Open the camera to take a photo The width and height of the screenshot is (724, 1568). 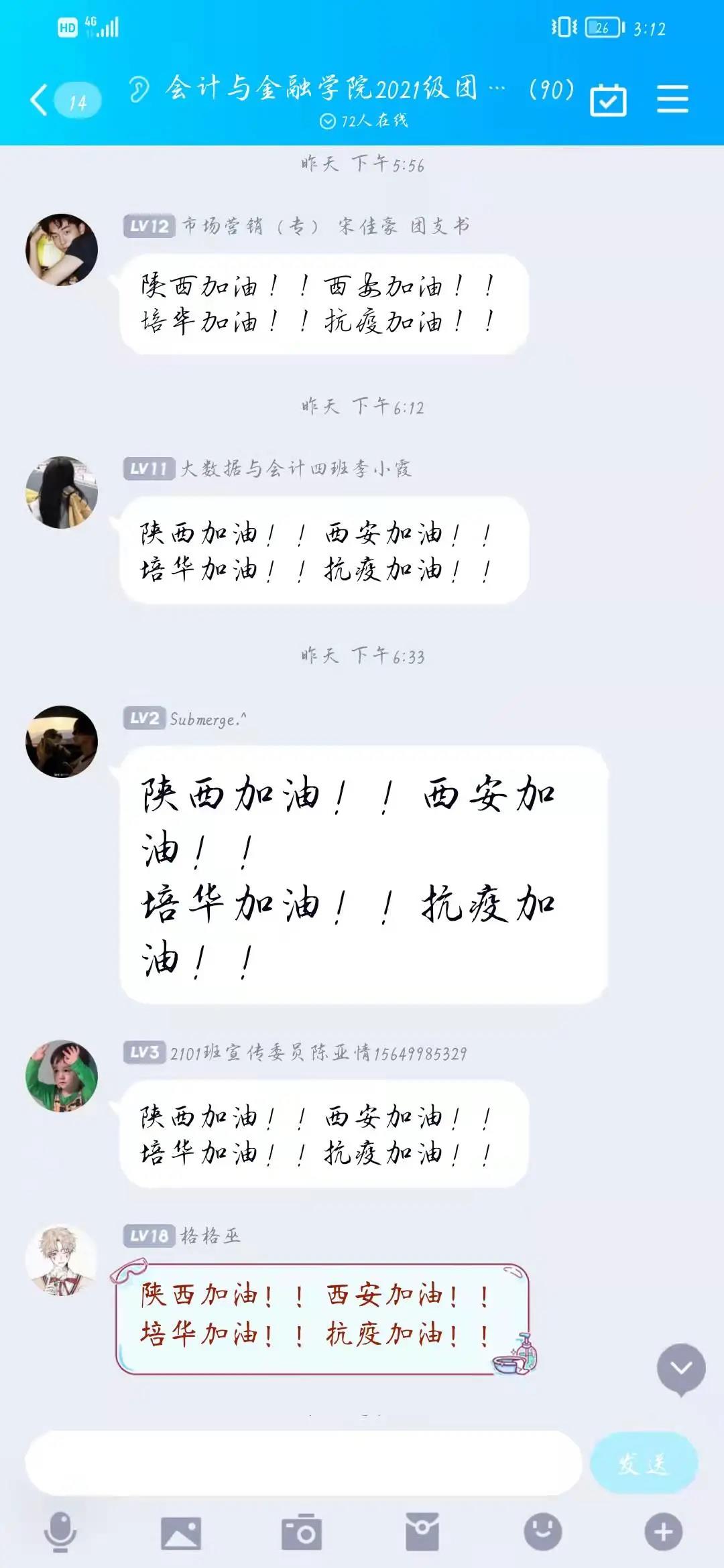pos(302,1532)
